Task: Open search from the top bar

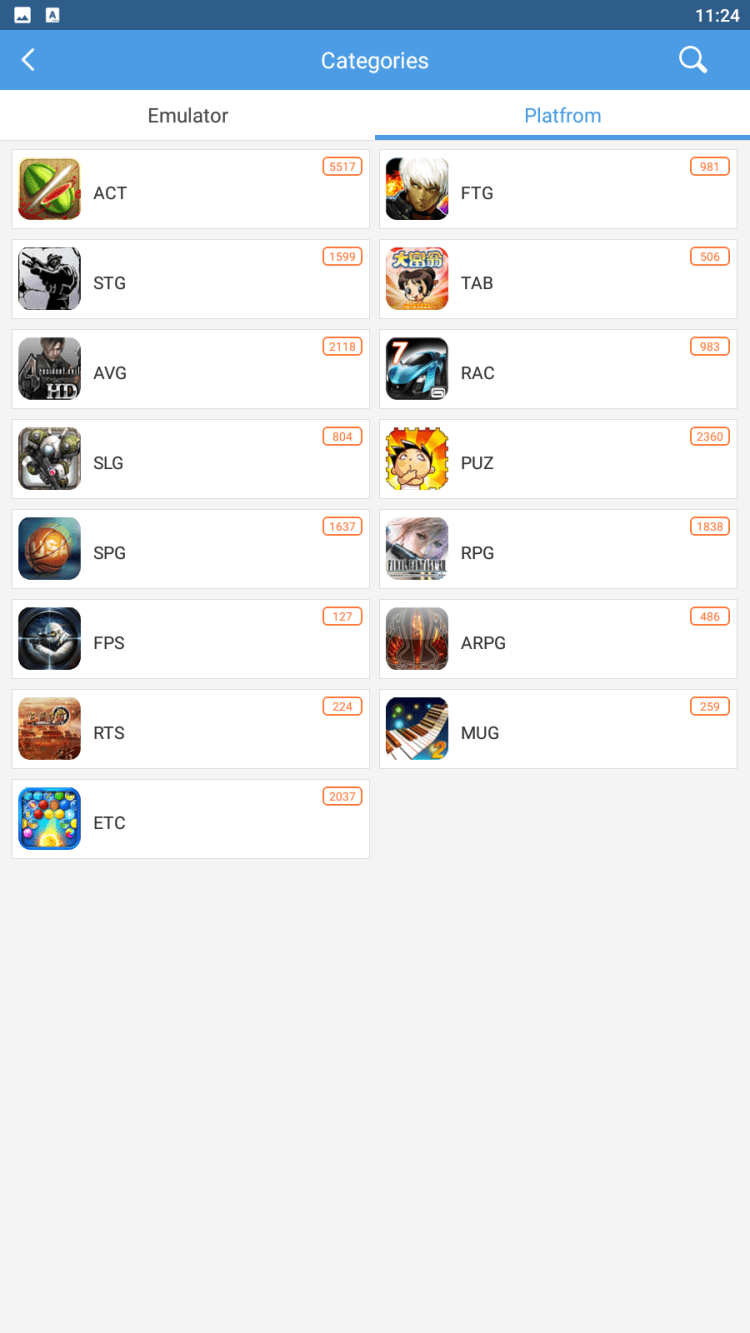Action: point(692,60)
